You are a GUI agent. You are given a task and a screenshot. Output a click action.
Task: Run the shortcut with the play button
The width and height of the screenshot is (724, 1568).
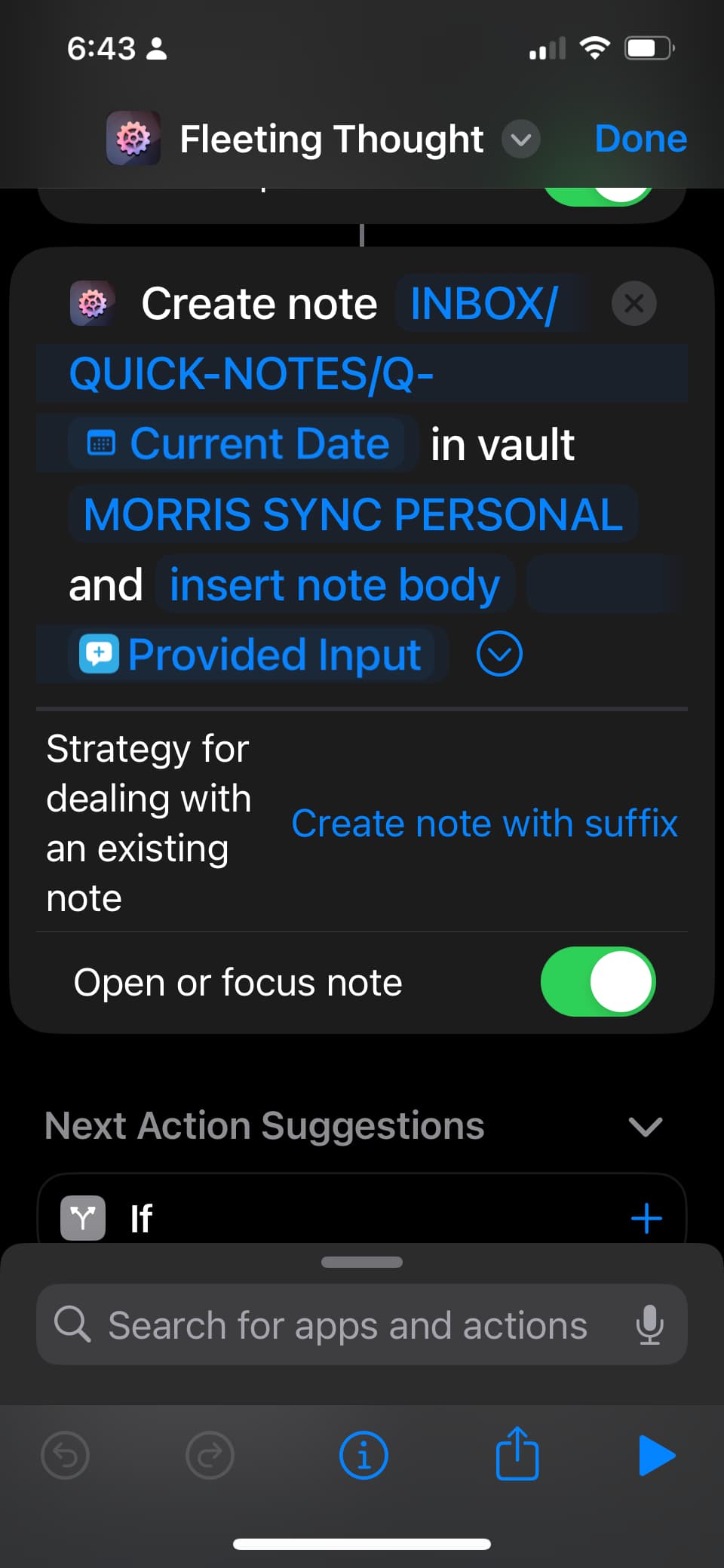[x=656, y=1455]
